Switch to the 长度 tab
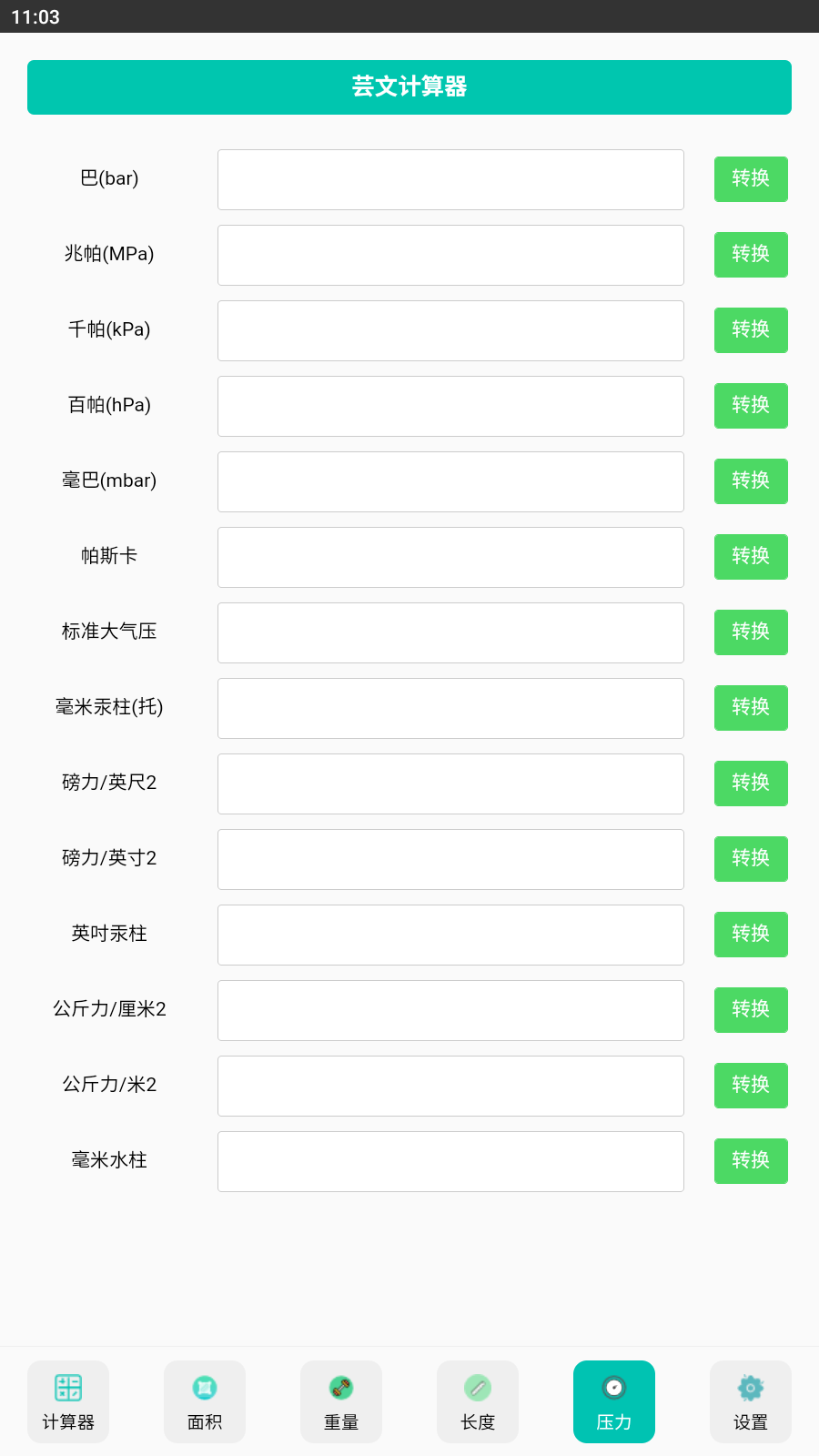The width and height of the screenshot is (819, 1456). pos(477,1401)
